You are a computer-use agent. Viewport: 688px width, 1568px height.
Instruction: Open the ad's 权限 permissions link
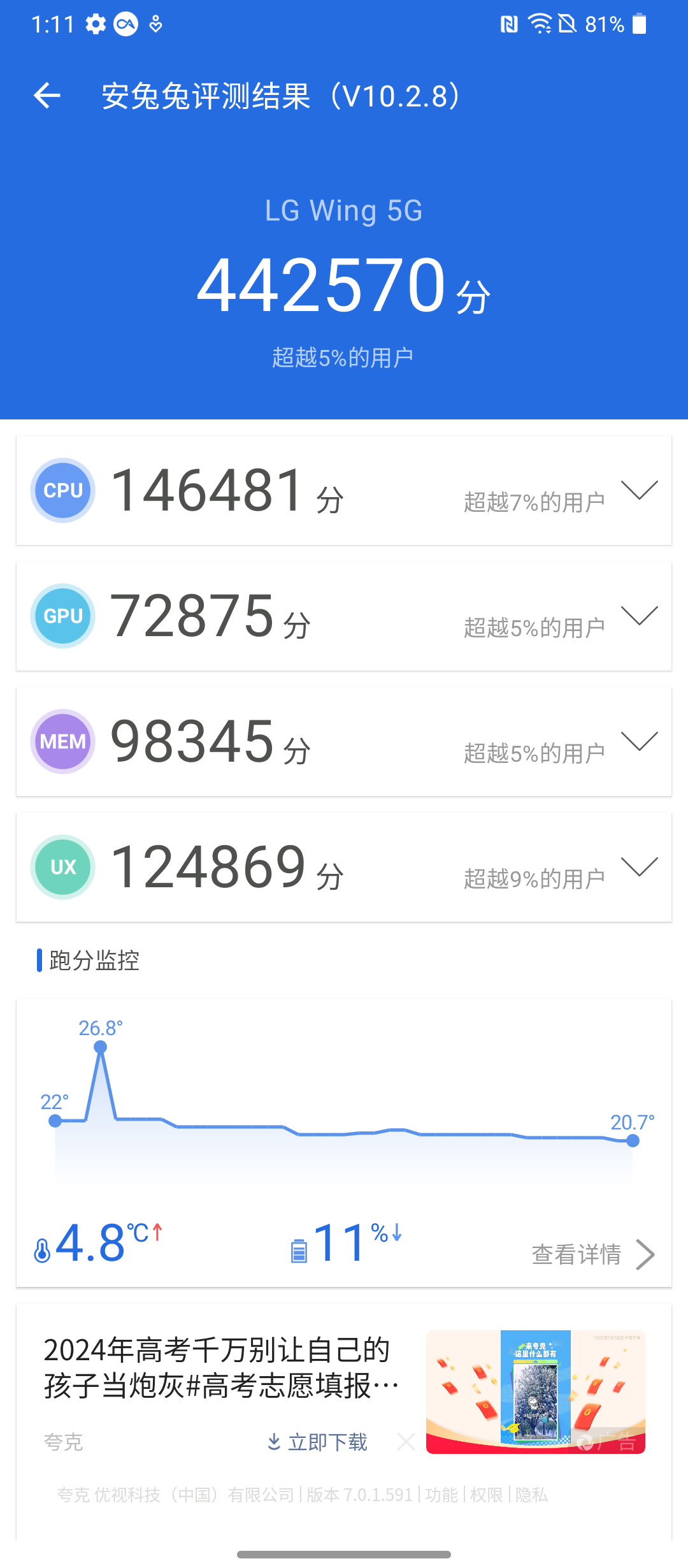coord(487,1495)
